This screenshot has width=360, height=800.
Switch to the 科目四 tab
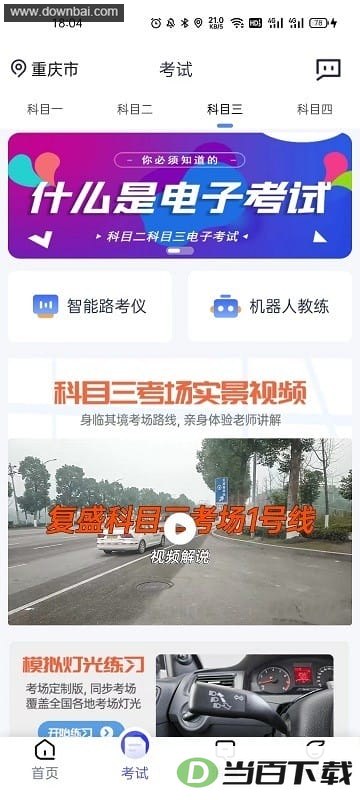click(x=315, y=109)
